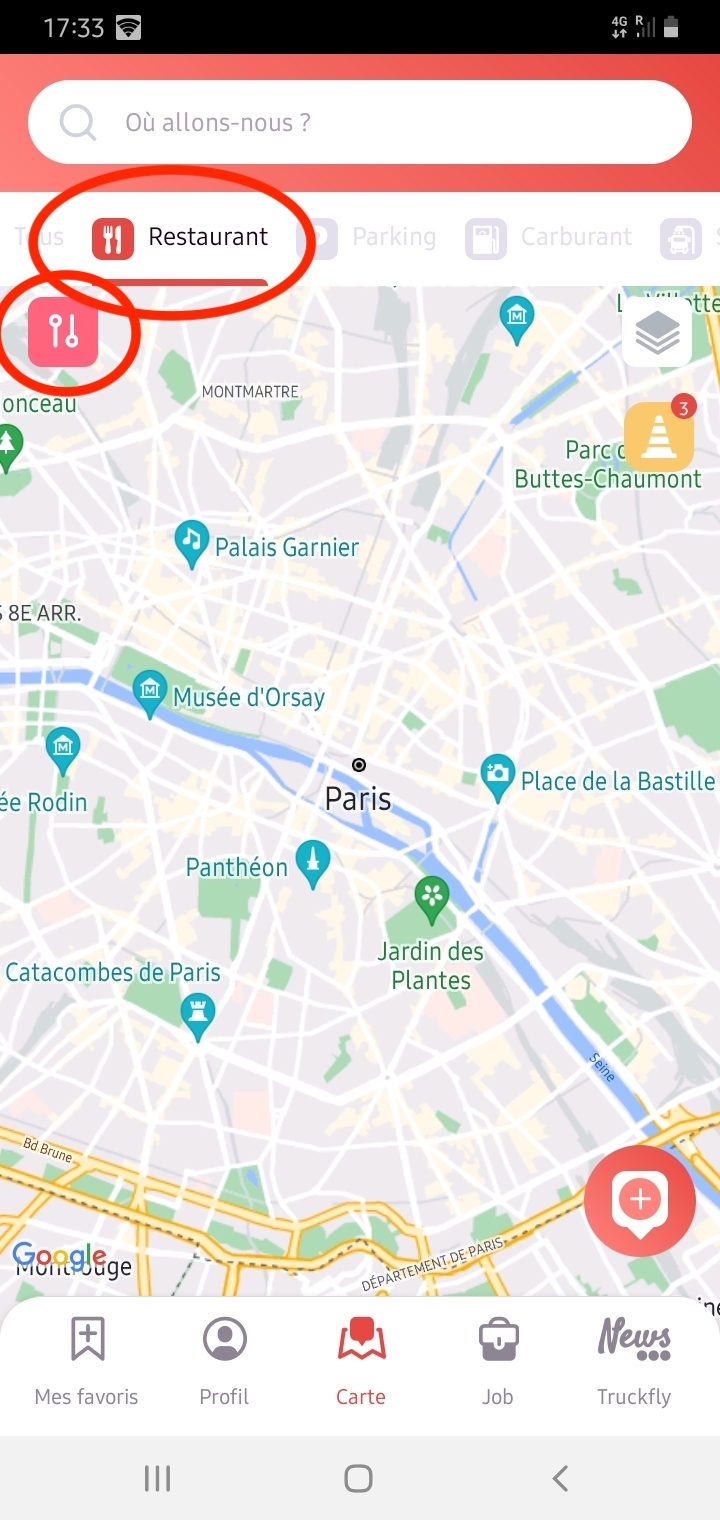Switch to the Parking category
Viewport: 720px width, 1520px height.
372,238
